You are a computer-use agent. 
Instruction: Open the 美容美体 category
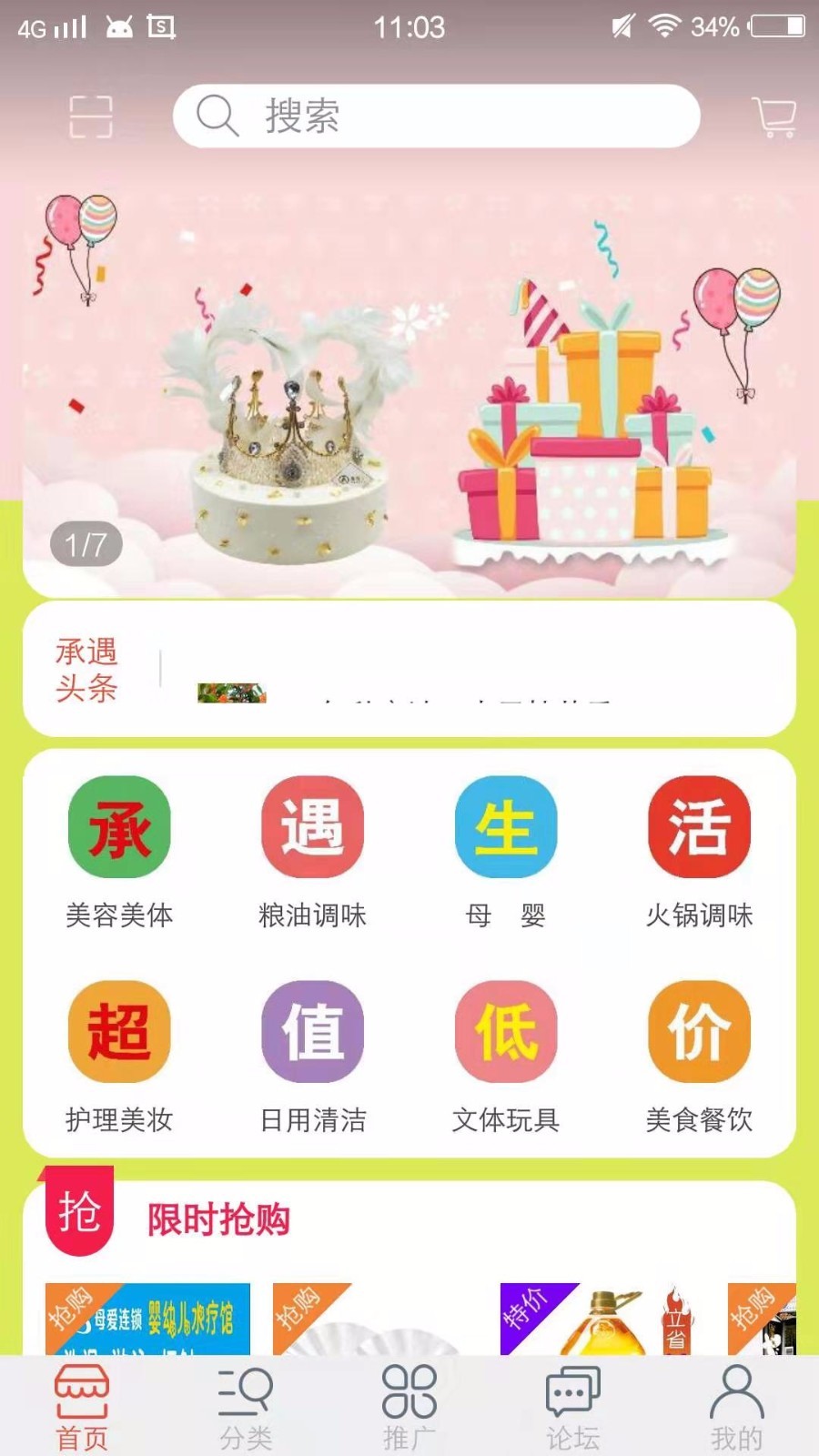119,851
